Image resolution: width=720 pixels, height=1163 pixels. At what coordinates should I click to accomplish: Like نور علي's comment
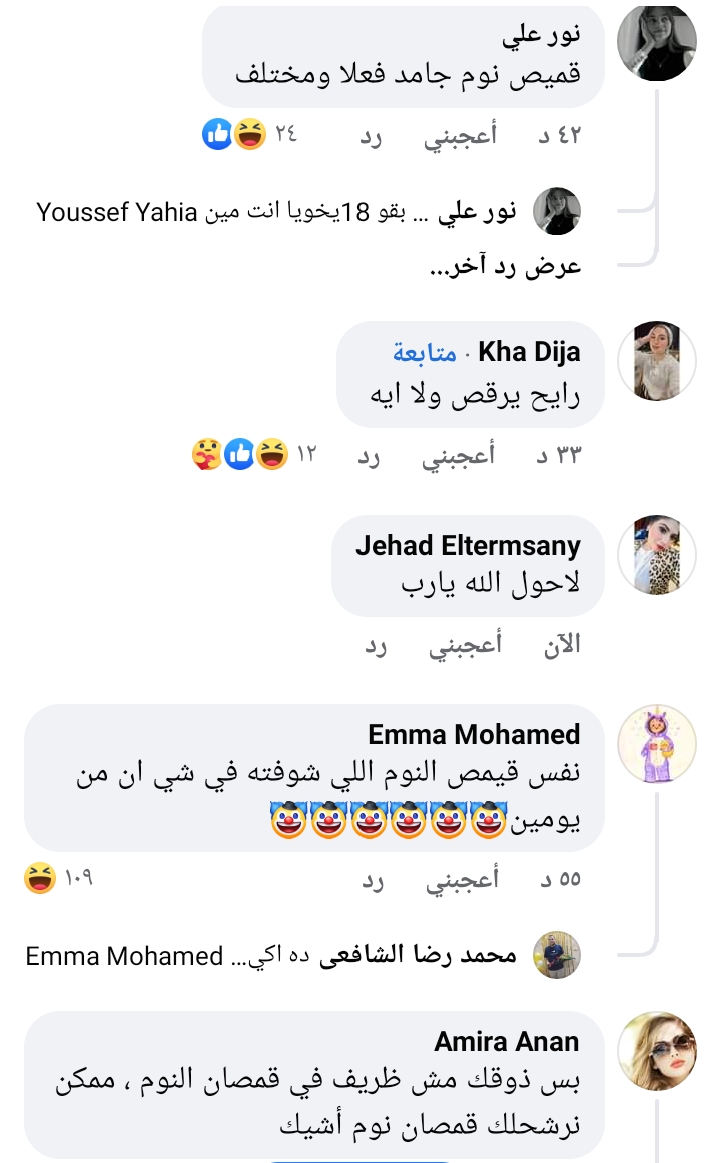(x=461, y=135)
